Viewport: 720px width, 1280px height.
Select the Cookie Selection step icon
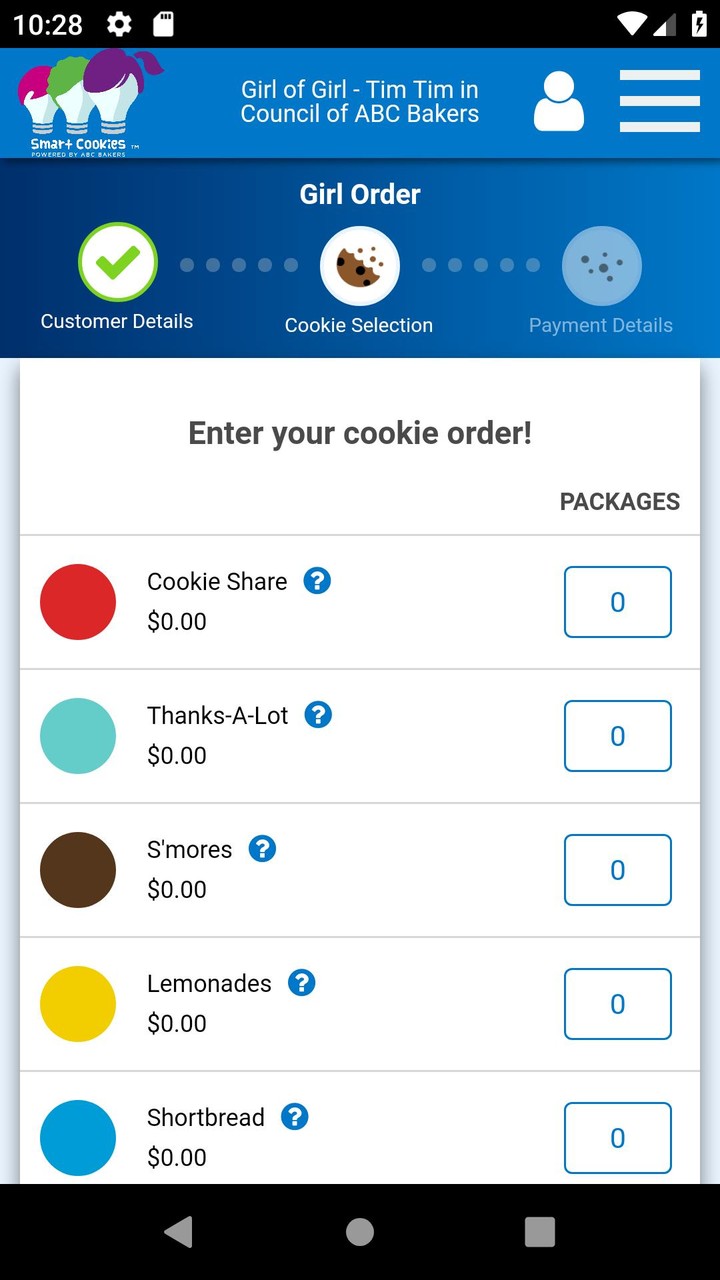tap(360, 265)
